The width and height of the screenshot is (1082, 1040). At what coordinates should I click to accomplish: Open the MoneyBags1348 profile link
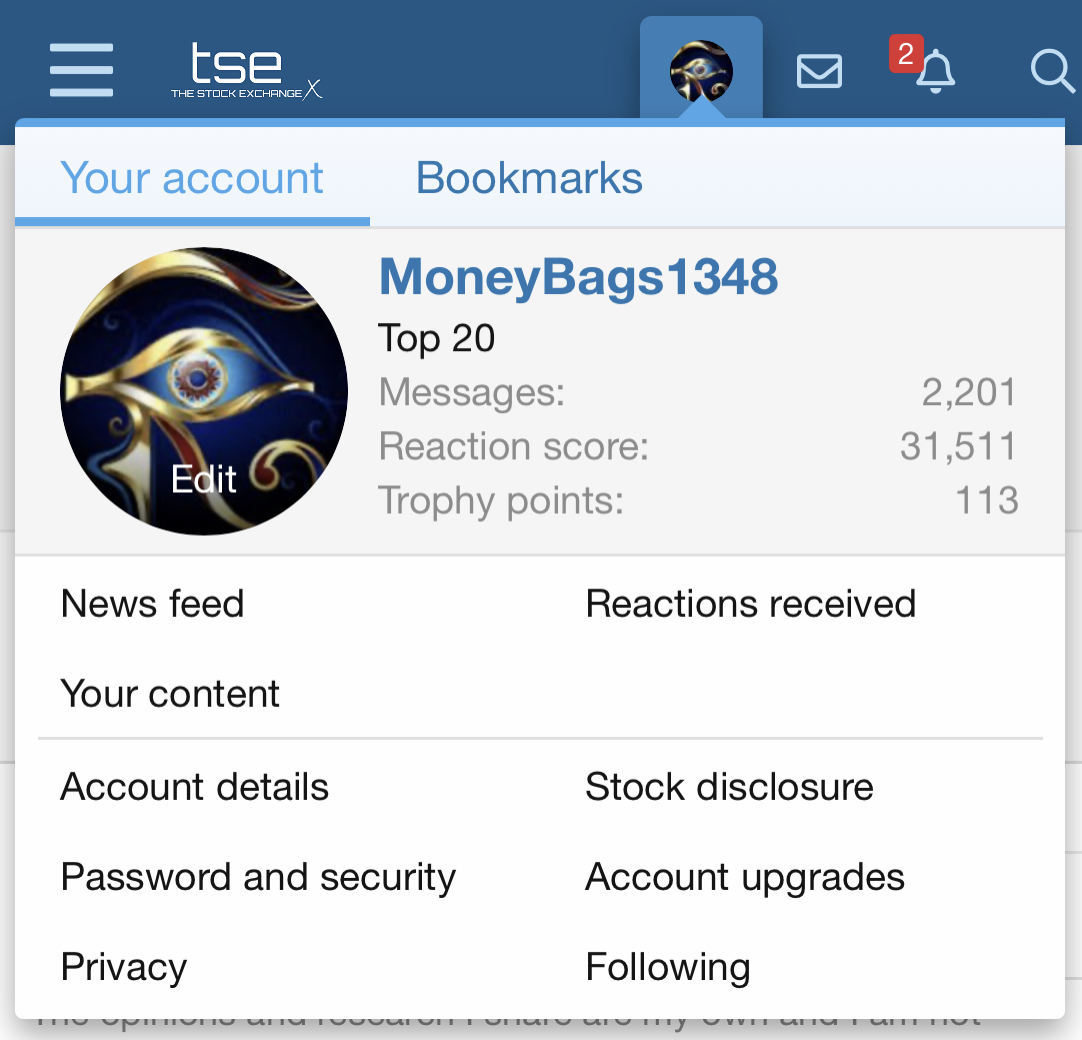578,277
